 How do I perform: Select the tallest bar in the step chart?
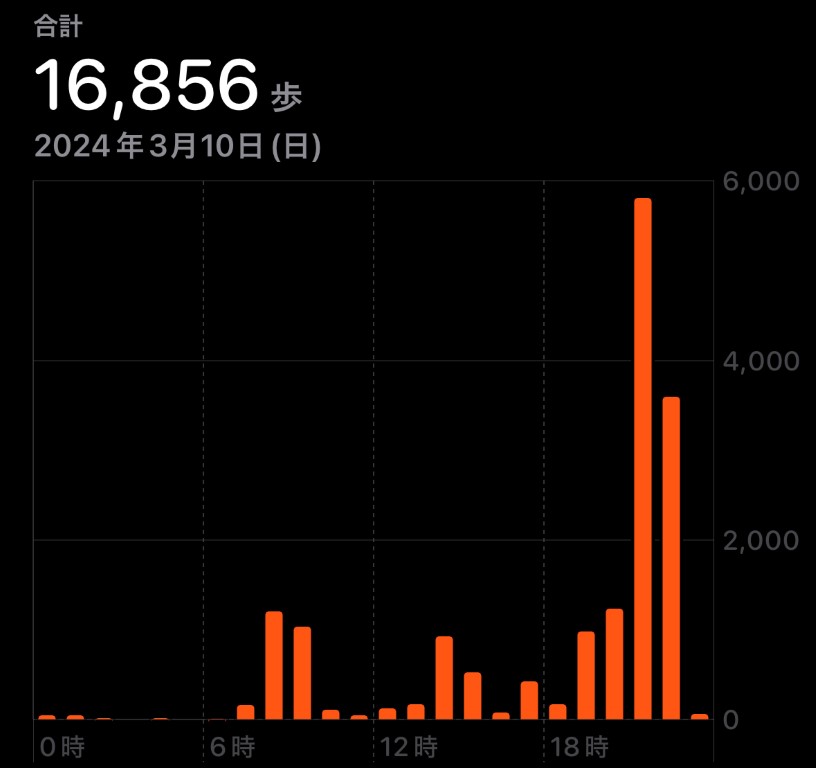(642, 459)
